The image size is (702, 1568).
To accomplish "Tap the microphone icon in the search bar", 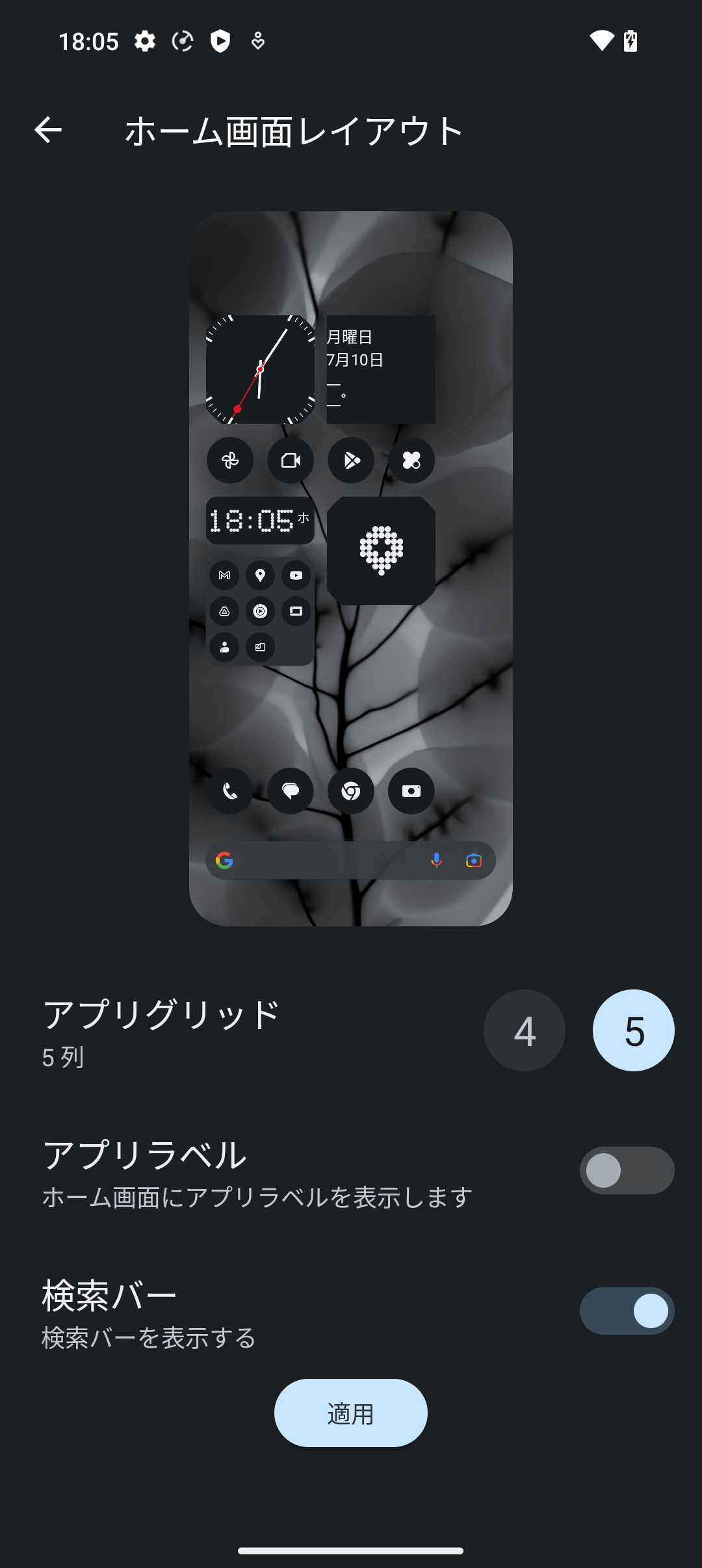I will coord(436,860).
